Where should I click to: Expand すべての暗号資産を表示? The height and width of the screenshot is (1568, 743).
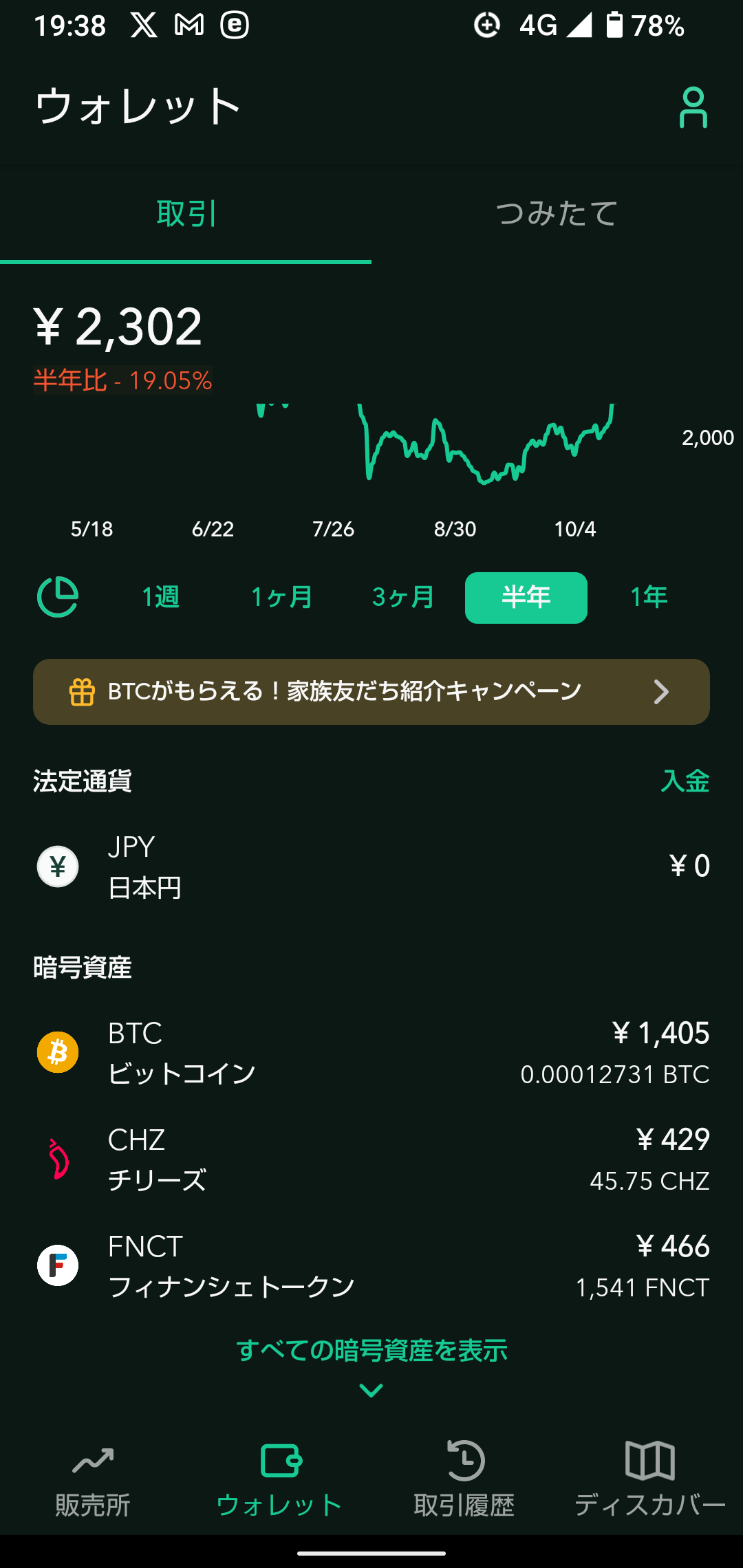(371, 1362)
